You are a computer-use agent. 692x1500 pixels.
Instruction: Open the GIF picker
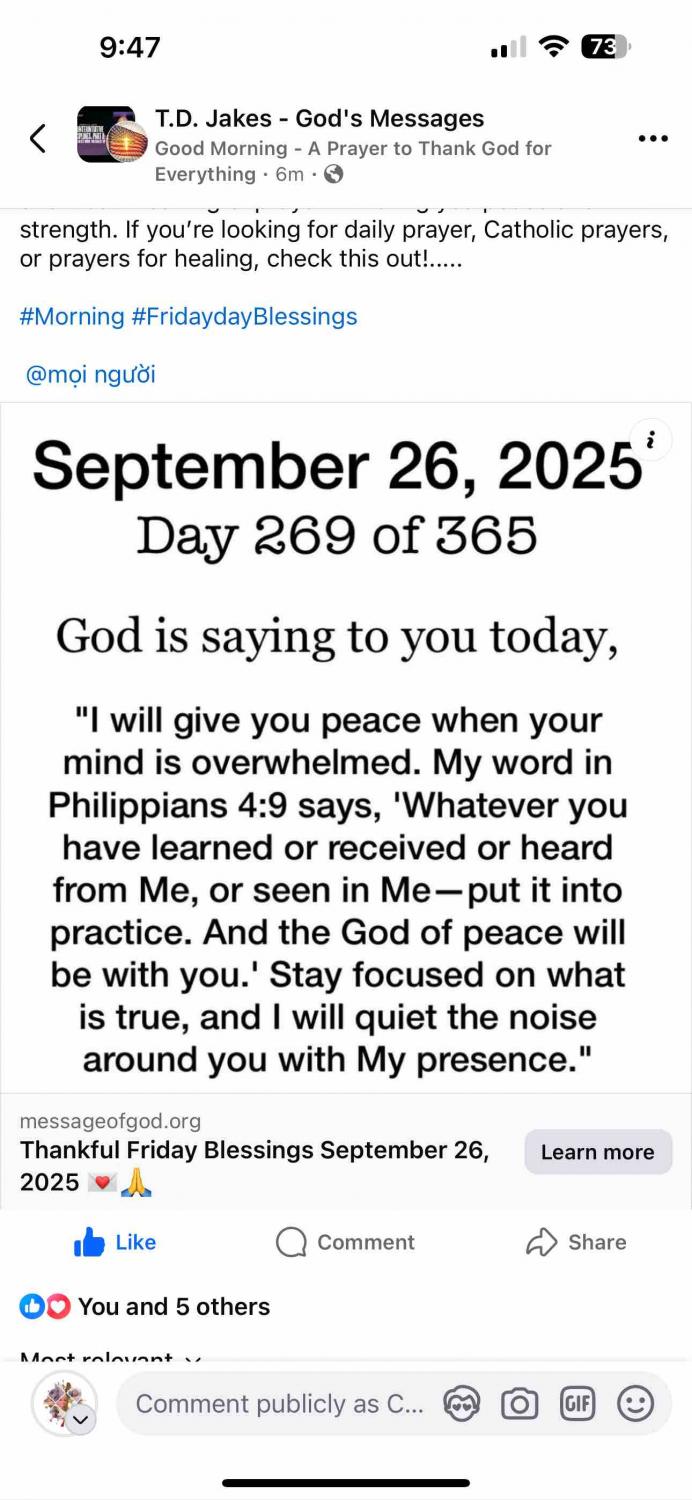point(578,1404)
